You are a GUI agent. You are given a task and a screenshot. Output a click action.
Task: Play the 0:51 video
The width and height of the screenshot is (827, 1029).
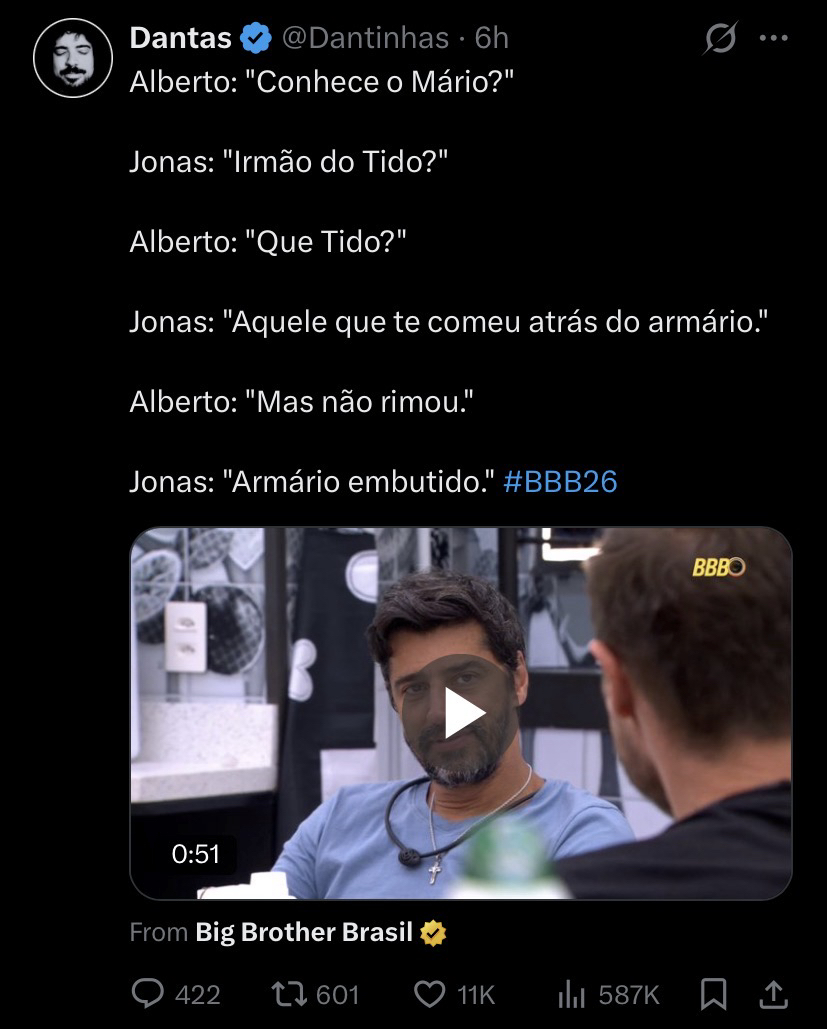coord(463,713)
